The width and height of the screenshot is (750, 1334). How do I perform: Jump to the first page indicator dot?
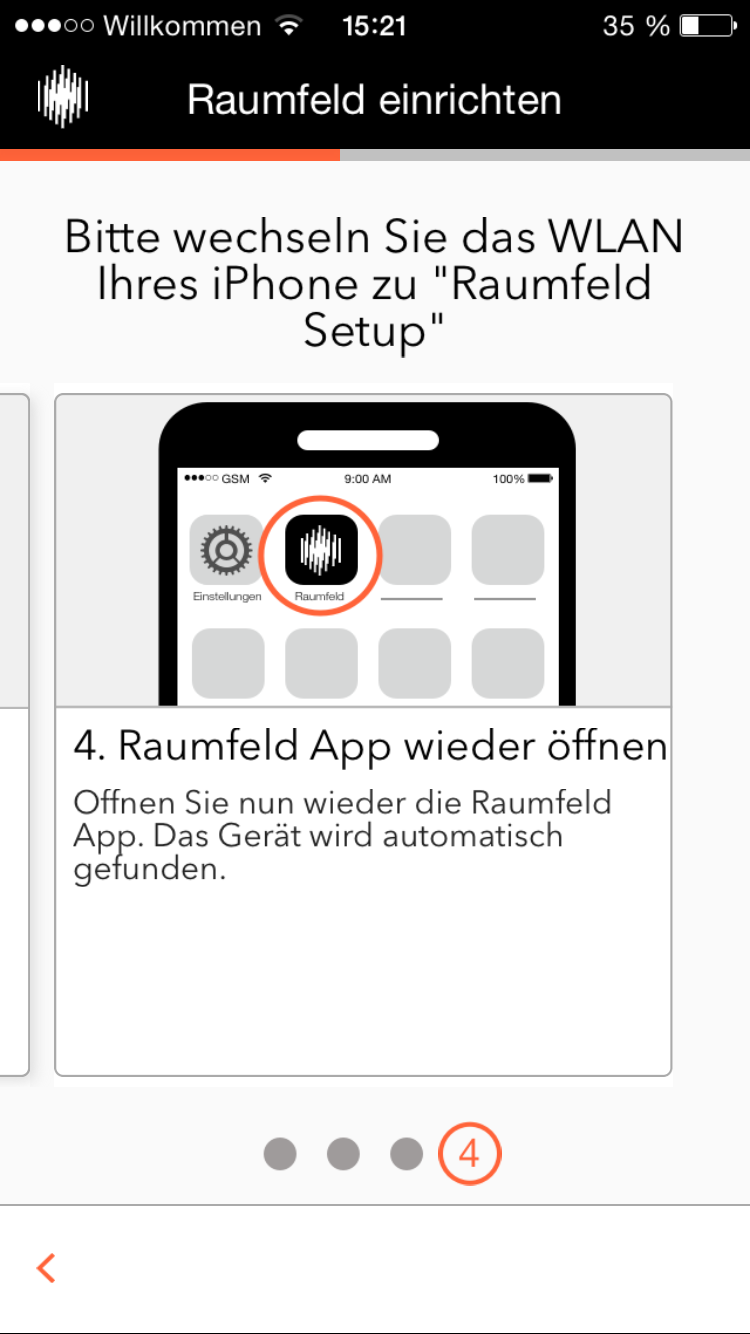[280, 1153]
